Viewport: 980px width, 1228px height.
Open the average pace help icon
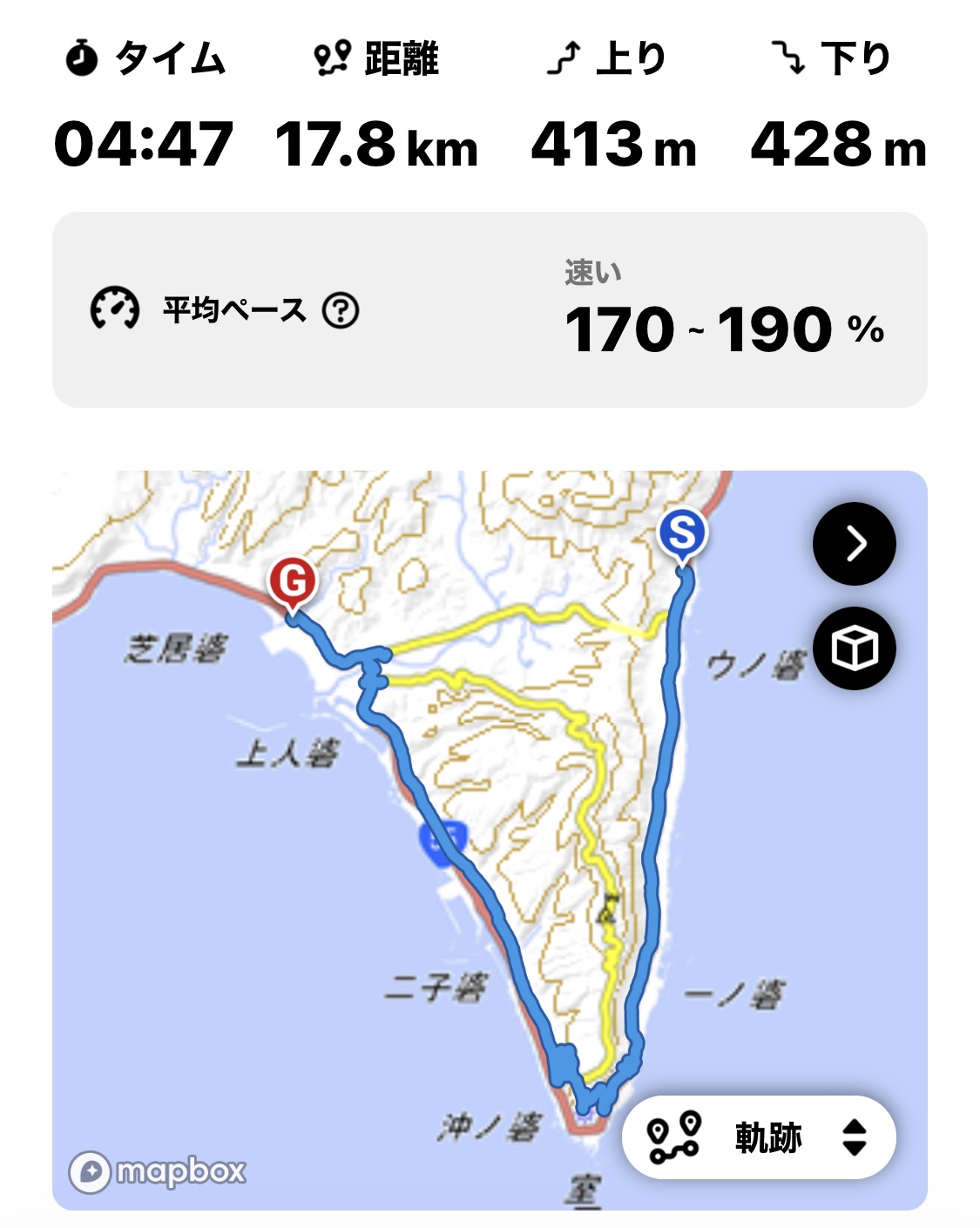point(341,310)
